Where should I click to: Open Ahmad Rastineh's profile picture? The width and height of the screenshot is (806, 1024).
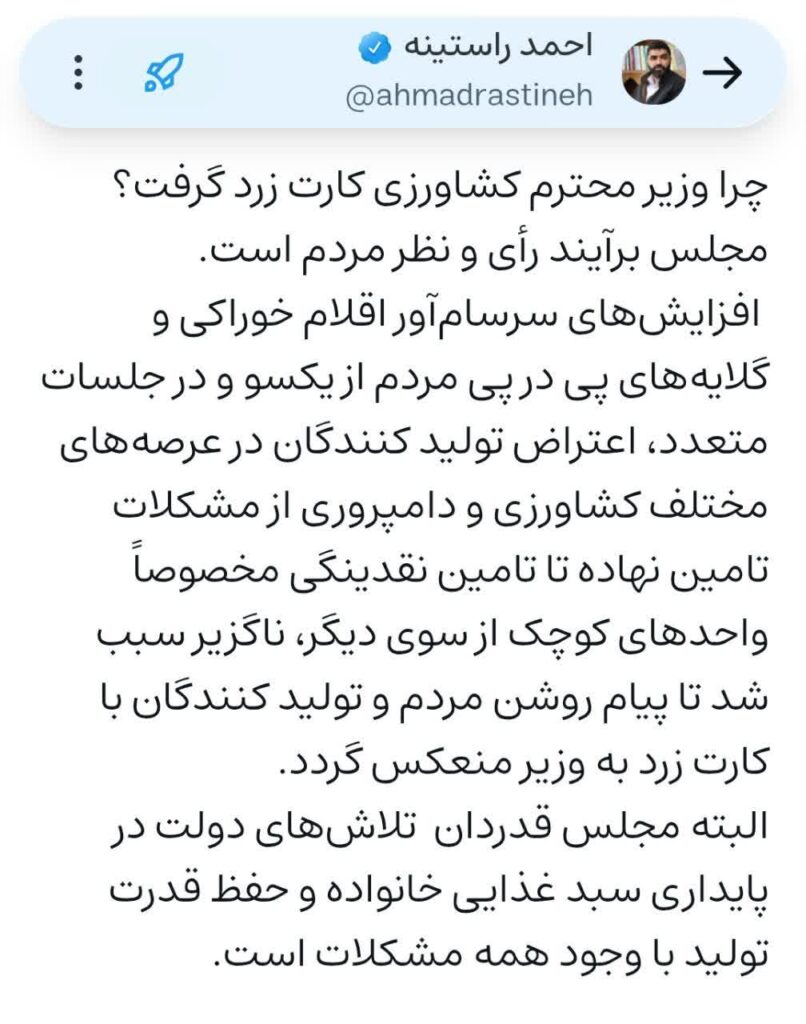pyautogui.click(x=653, y=72)
